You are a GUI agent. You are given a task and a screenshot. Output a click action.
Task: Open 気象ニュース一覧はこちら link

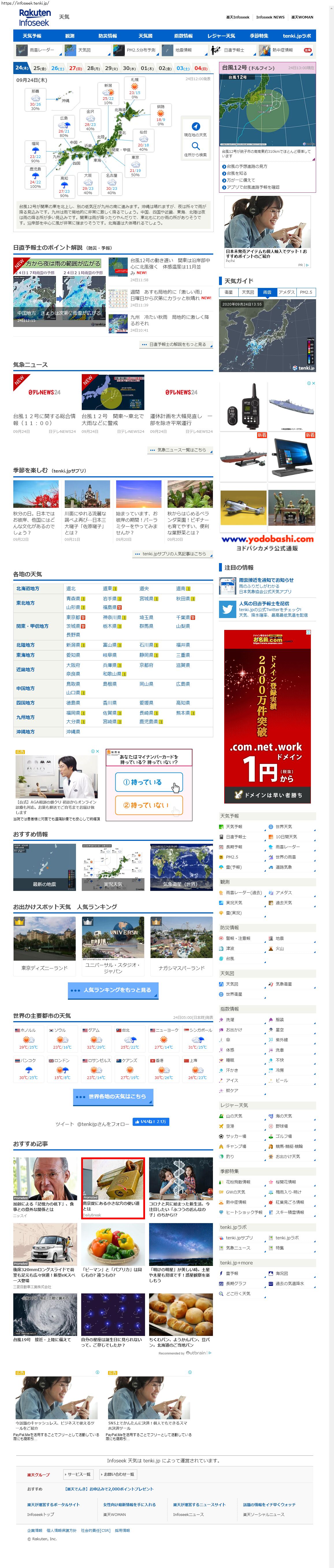181,451
